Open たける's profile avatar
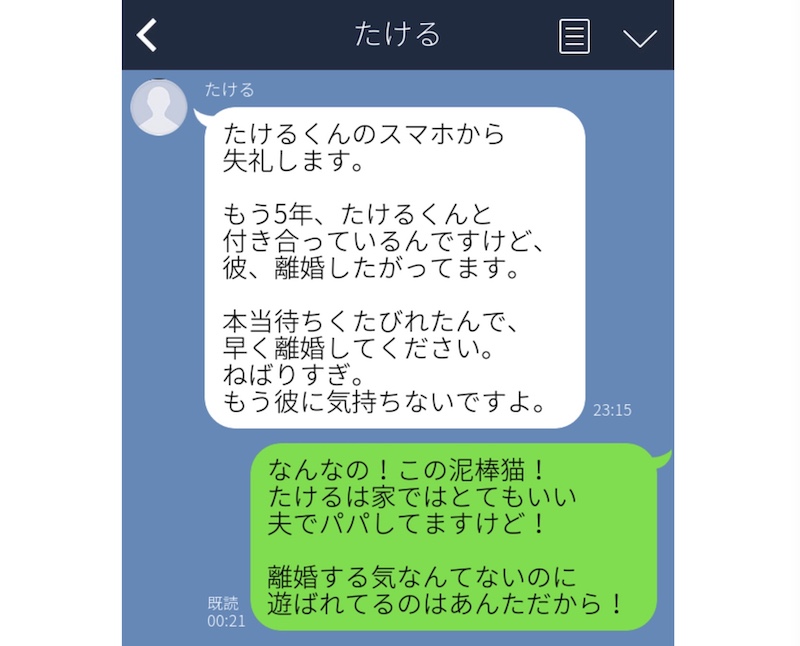 159,107
